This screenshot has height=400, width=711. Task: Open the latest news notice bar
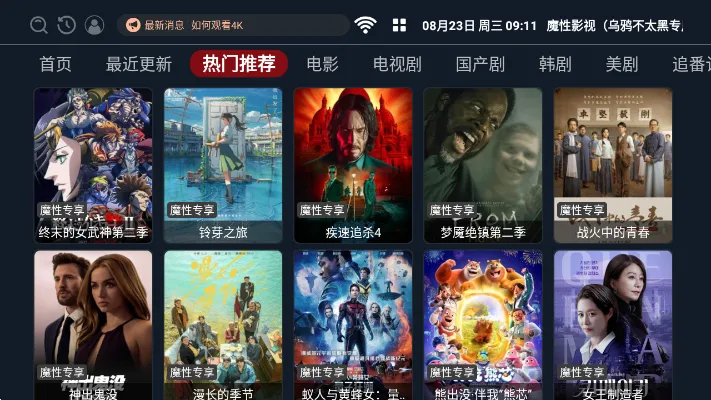point(233,25)
